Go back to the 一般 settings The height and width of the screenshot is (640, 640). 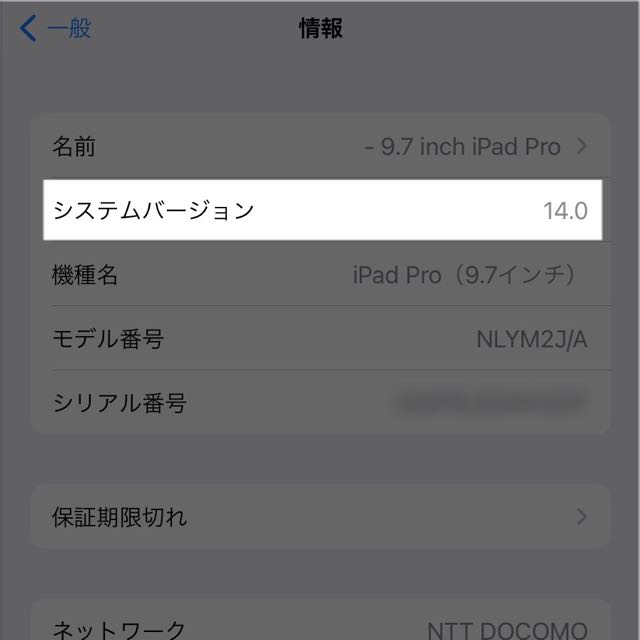pyautogui.click(x=56, y=29)
